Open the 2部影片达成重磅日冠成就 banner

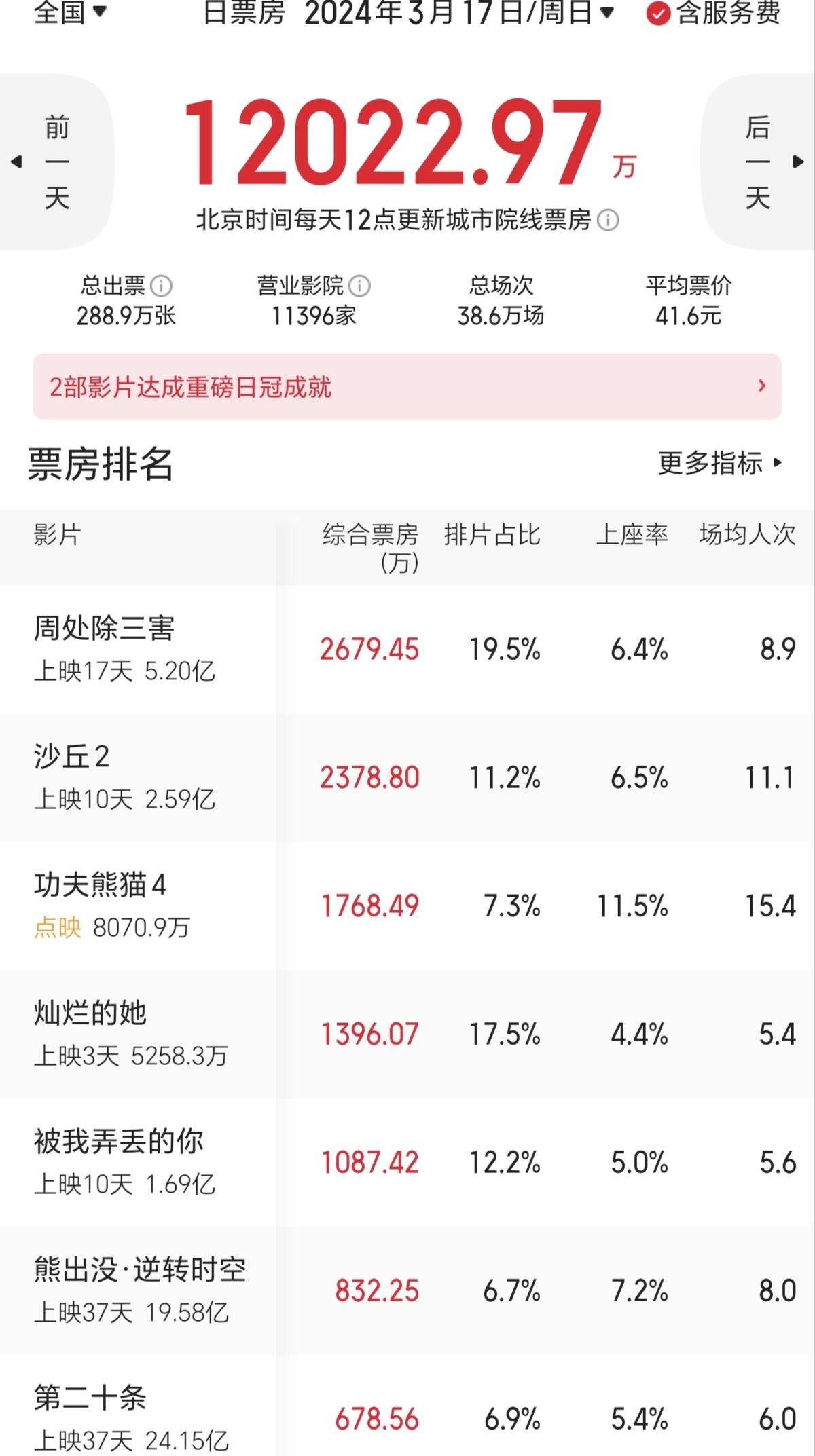click(407, 387)
